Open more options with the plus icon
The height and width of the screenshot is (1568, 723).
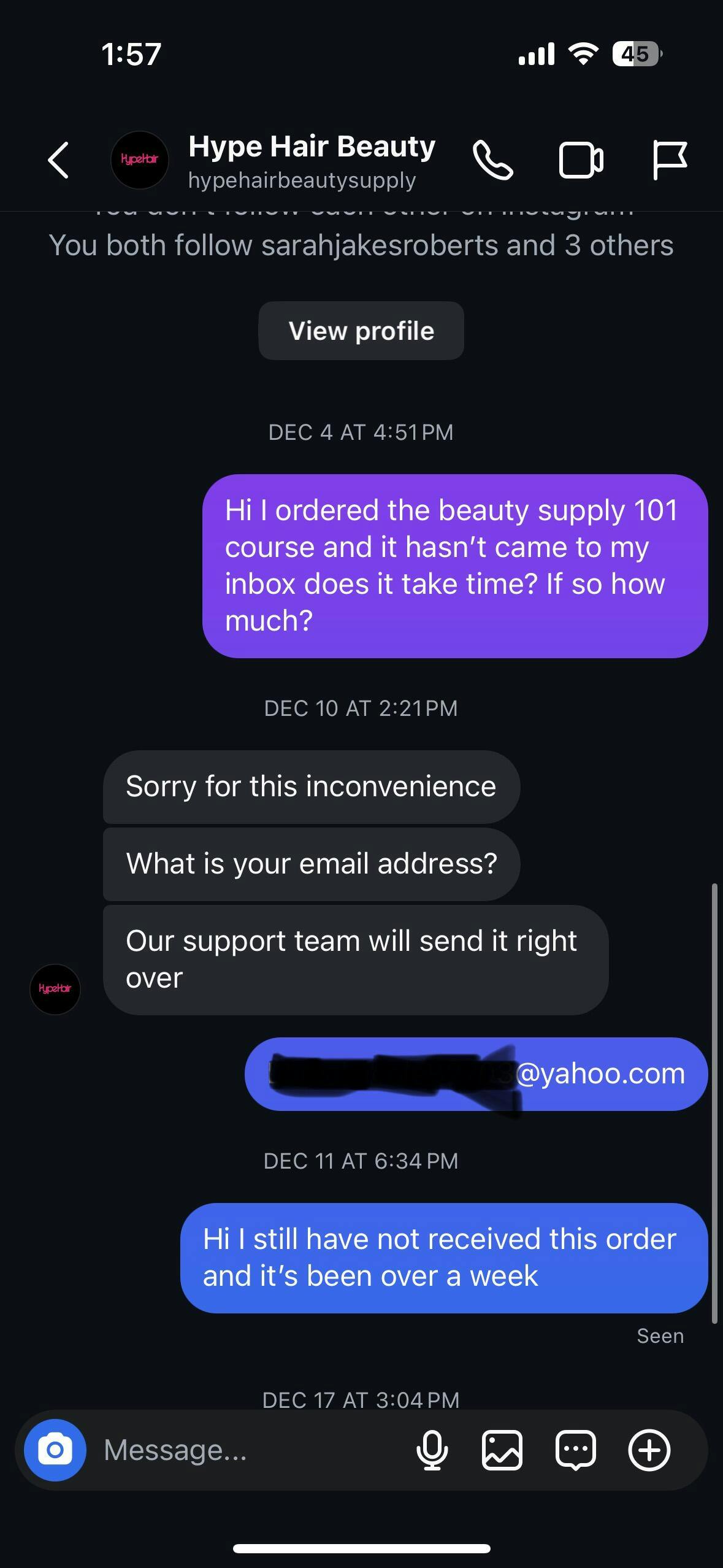click(x=649, y=1450)
